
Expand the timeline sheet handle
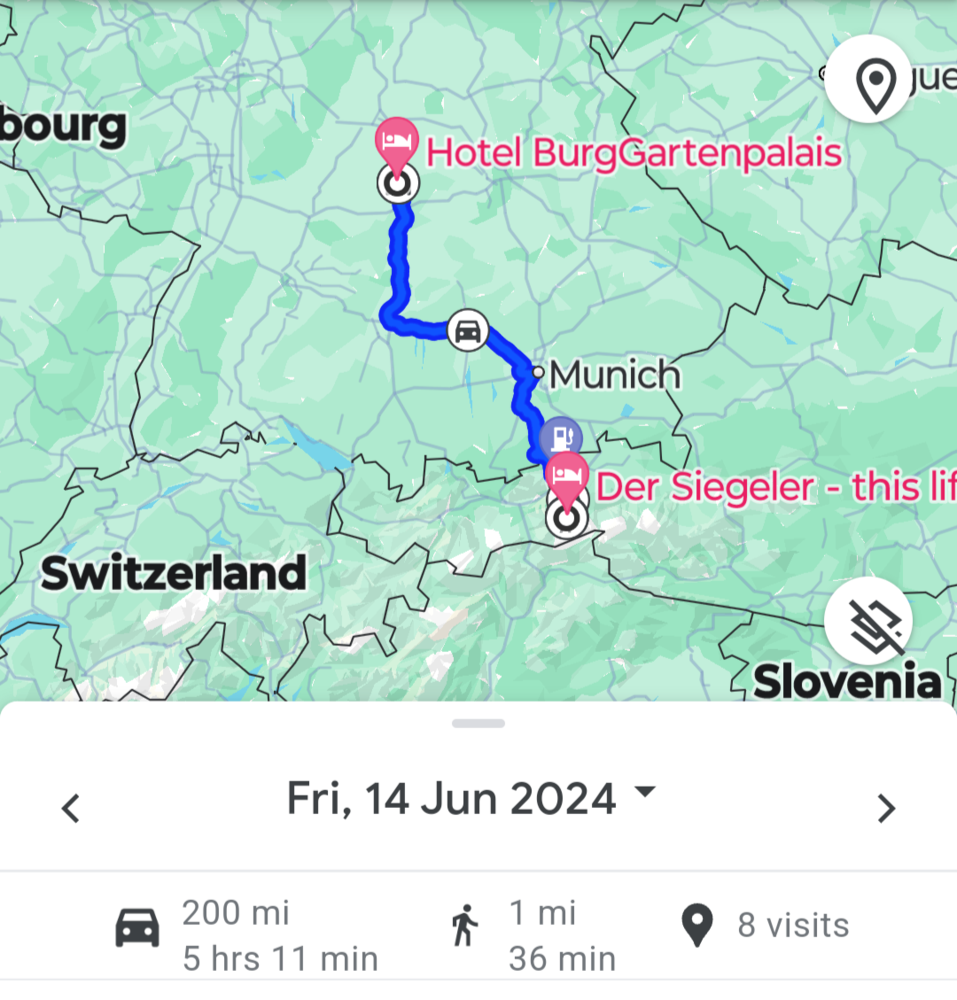coord(478,723)
